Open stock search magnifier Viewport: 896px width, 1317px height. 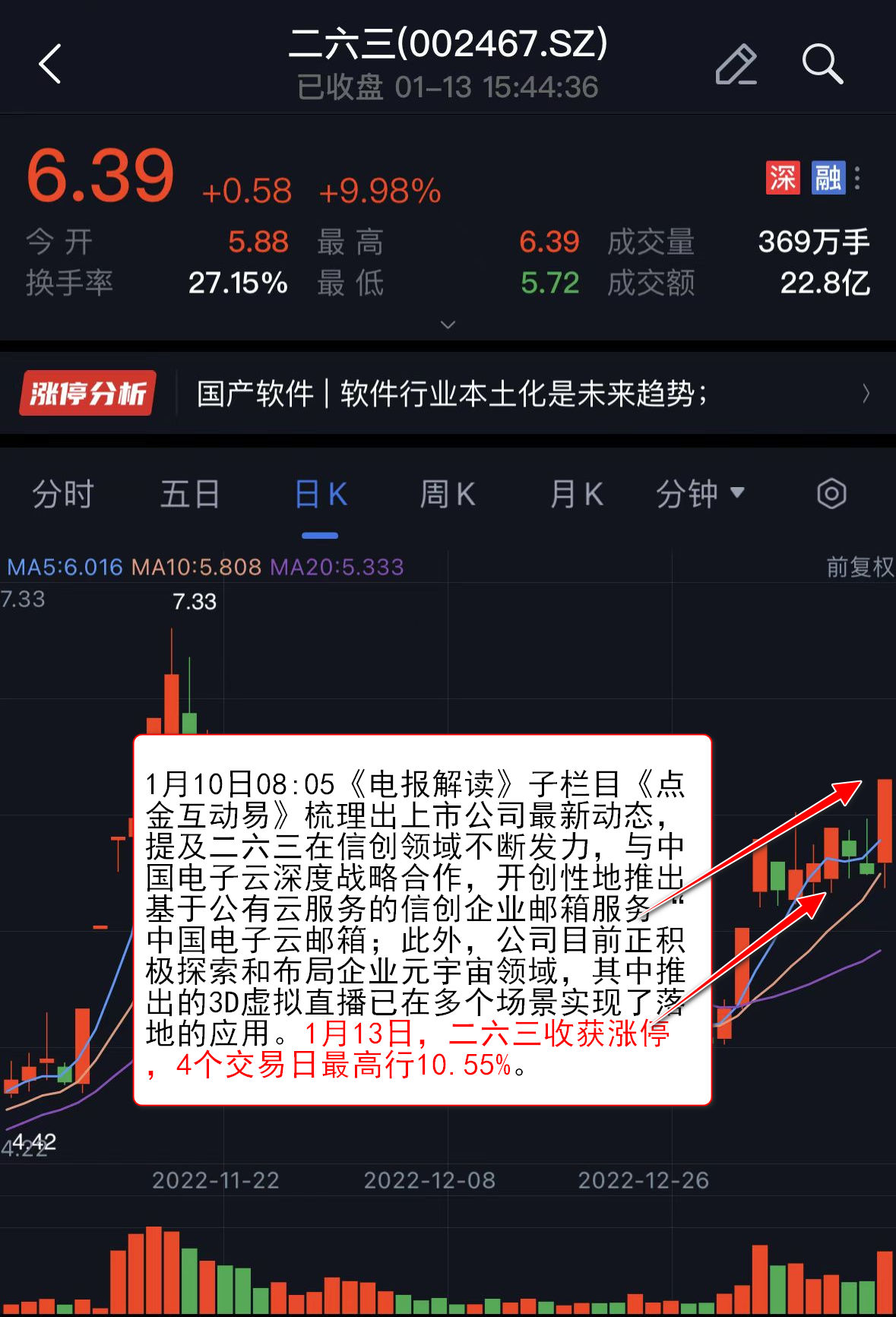pyautogui.click(x=822, y=64)
